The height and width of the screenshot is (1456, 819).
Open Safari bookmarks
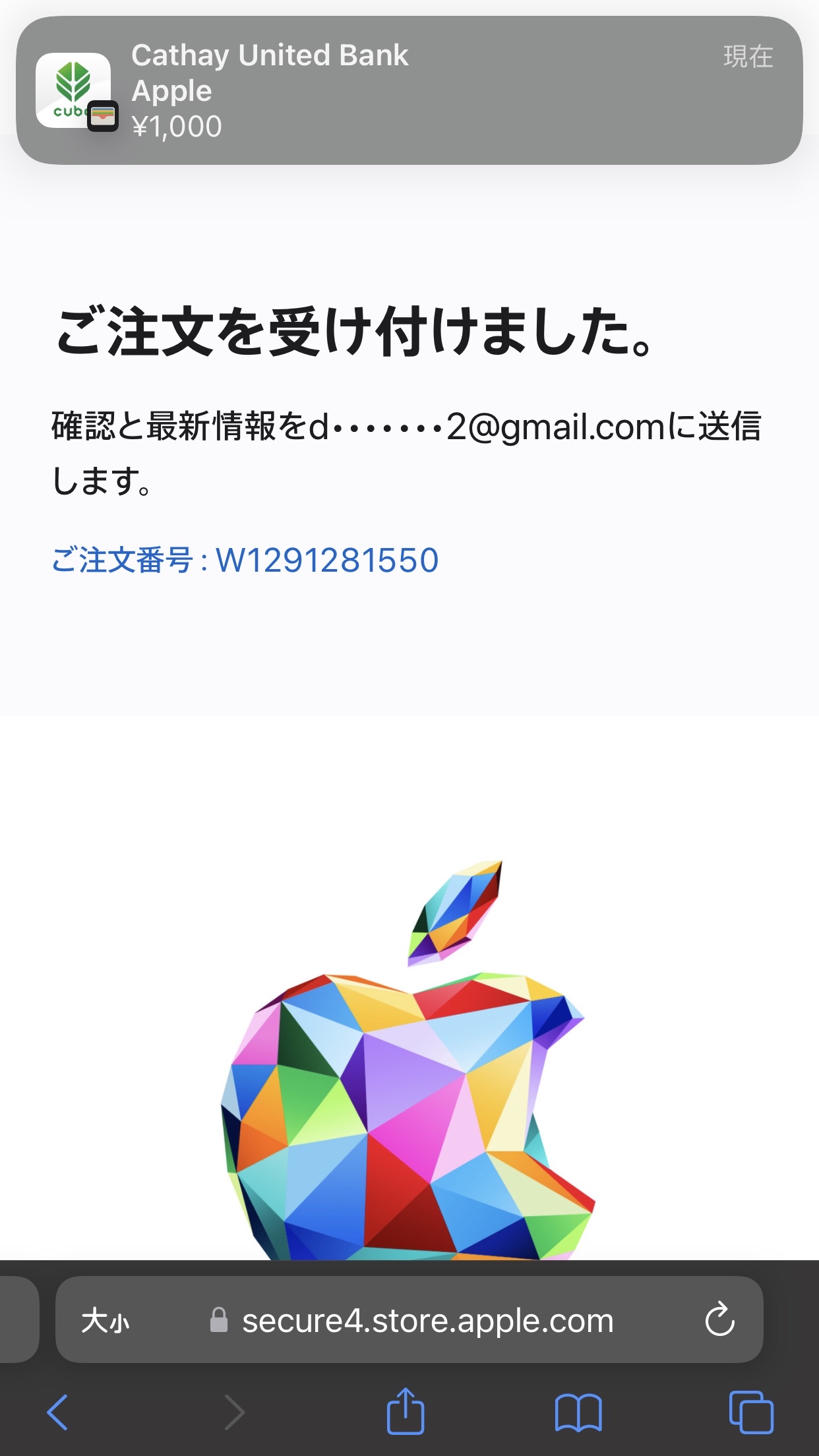coord(578,1412)
